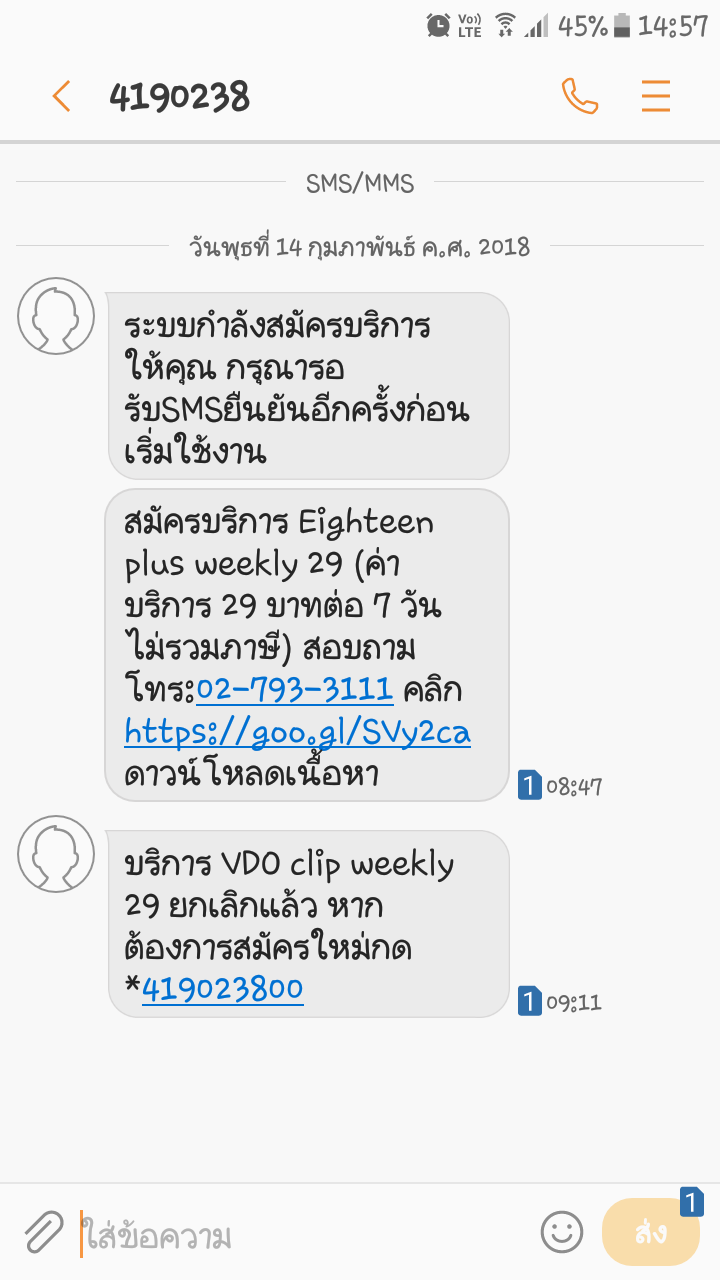Focus the message text field
Image resolution: width=720 pixels, height=1280 pixels.
click(300, 1234)
